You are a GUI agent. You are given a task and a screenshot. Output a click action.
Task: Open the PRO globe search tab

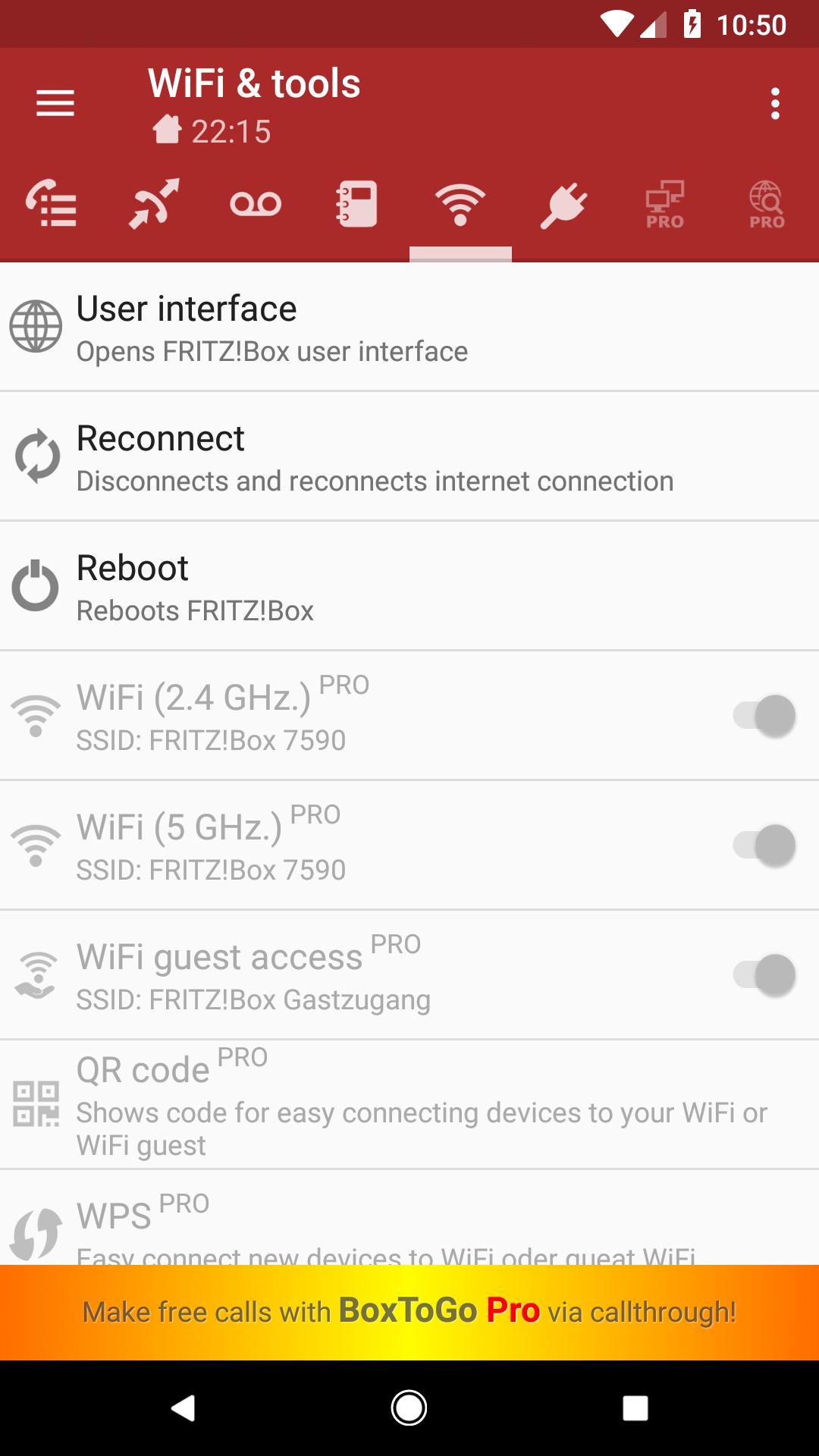tap(767, 205)
